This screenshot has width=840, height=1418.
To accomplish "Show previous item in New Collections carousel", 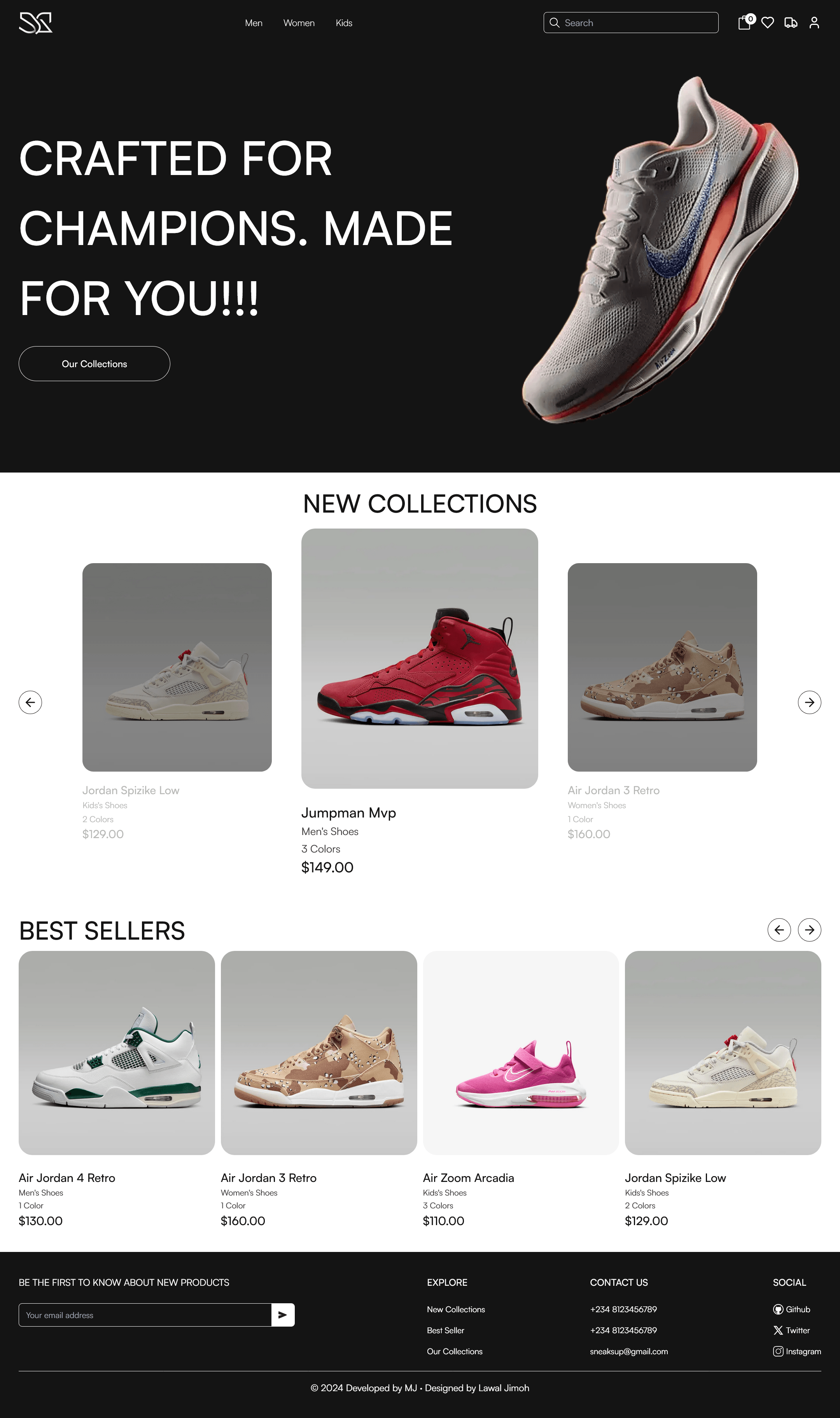I will pyautogui.click(x=31, y=702).
